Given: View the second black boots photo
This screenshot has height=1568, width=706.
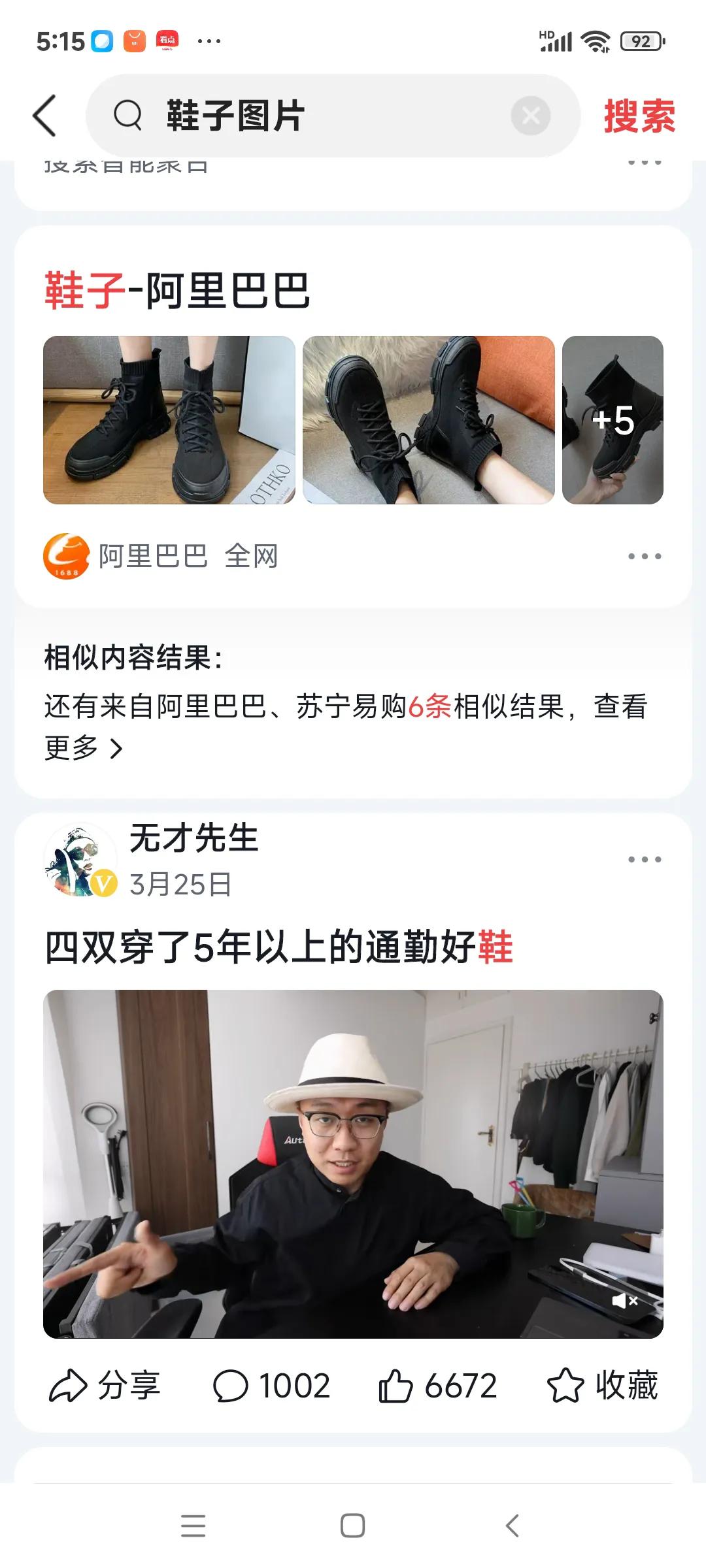Looking at the screenshot, I should pyautogui.click(x=428, y=420).
